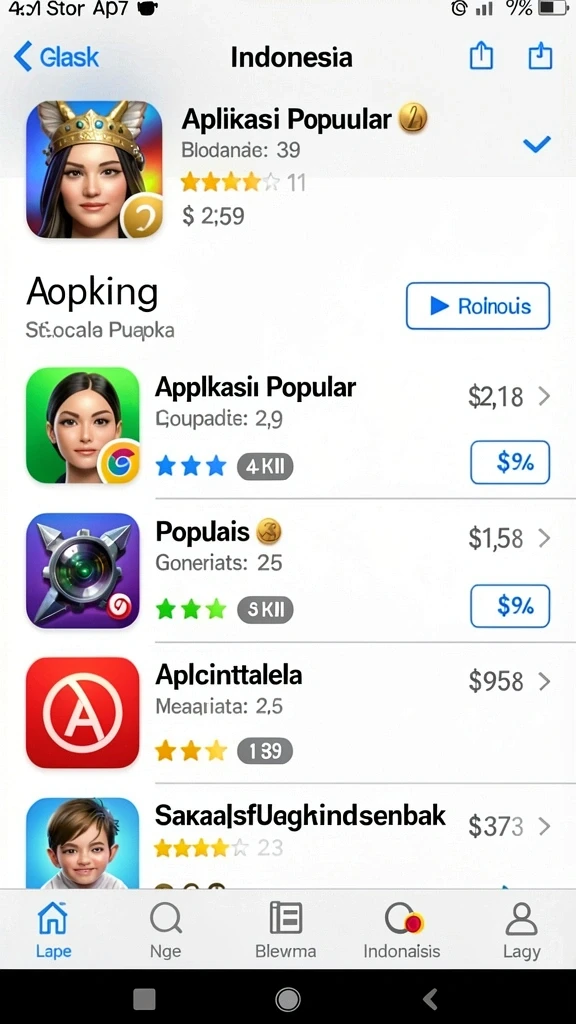
Task: Tap the $9% button under $2,18
Action: (510, 462)
